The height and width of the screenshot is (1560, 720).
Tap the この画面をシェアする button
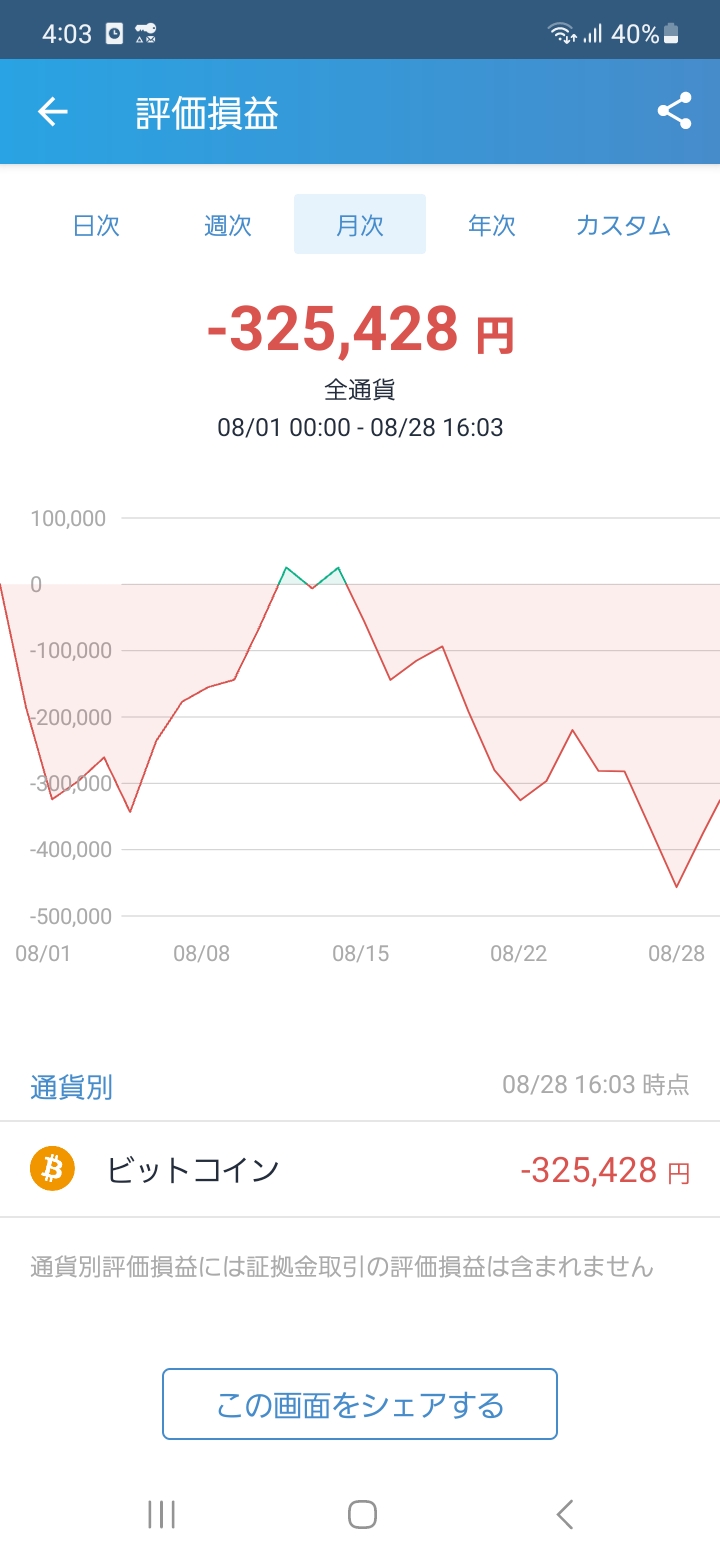click(x=360, y=1404)
